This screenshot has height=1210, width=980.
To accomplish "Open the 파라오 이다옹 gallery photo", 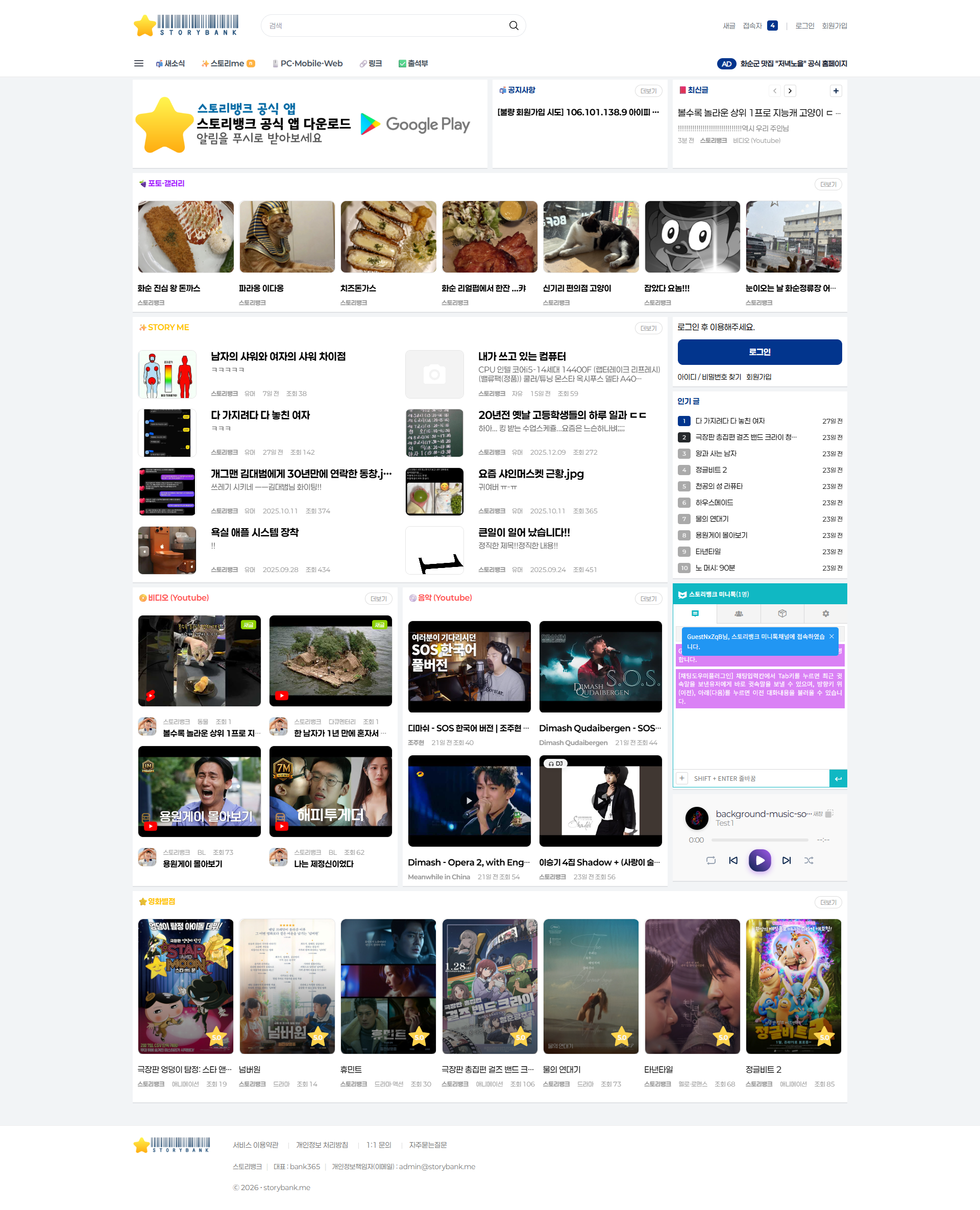I will click(287, 237).
